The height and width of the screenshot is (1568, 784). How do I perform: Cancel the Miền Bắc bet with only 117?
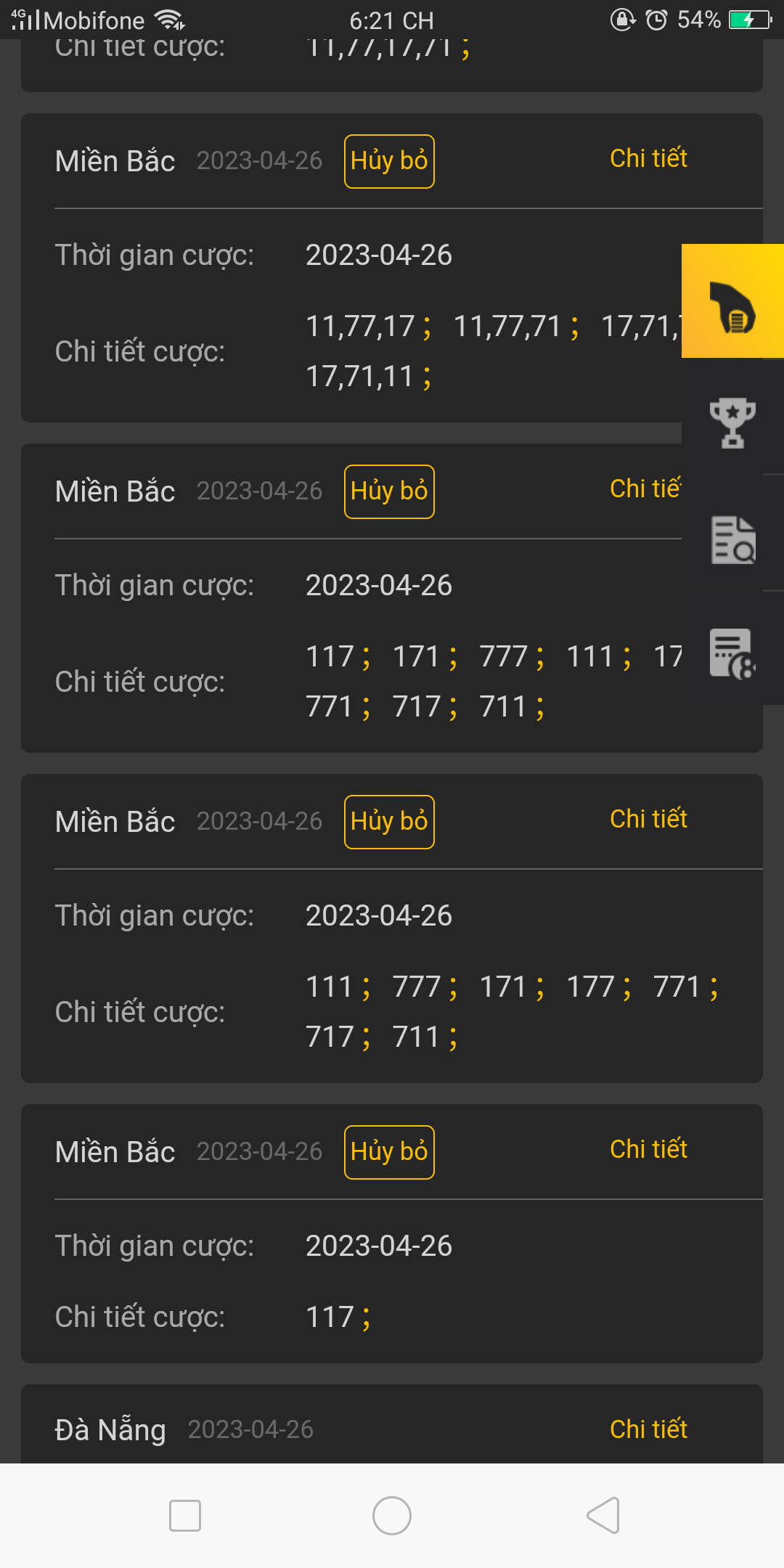389,1152
